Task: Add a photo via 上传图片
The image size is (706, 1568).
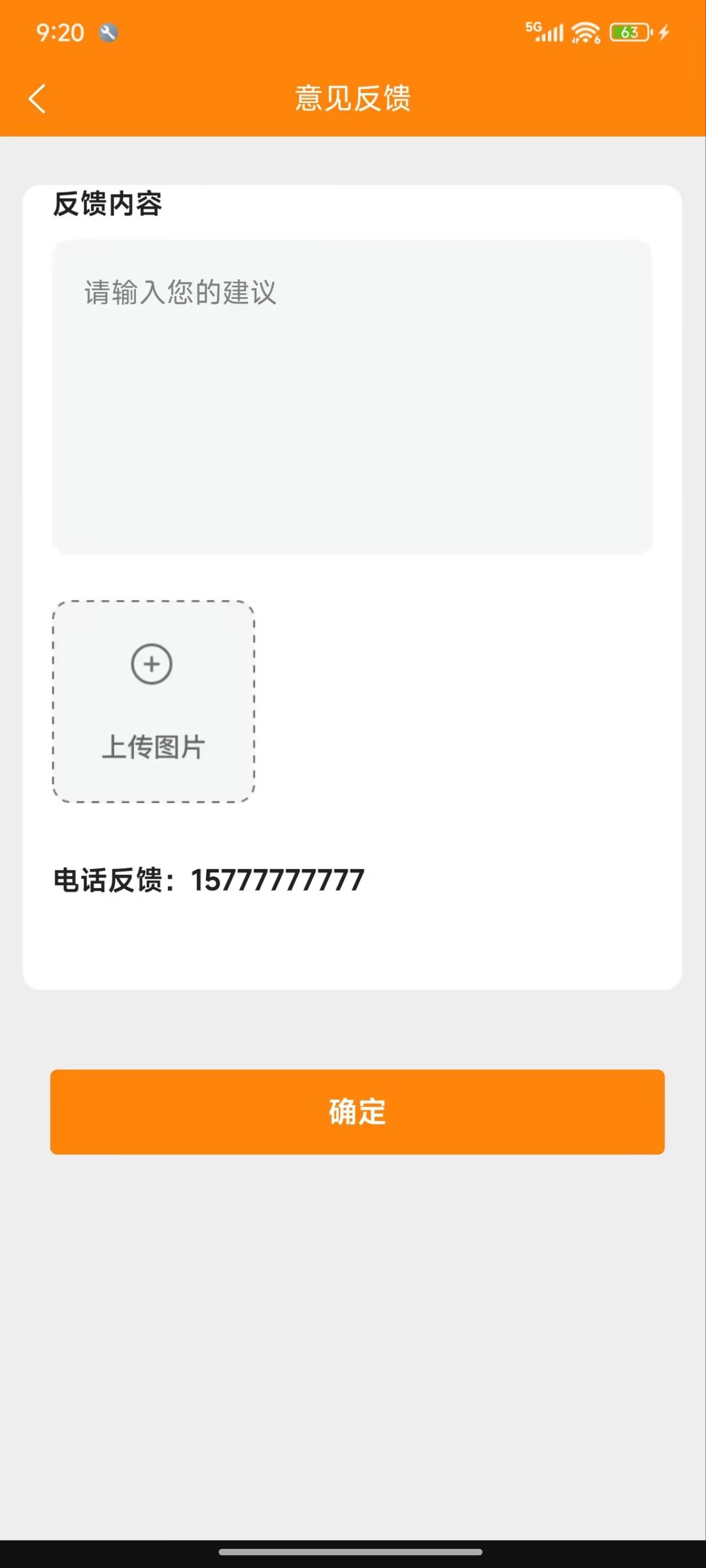Action: coord(153,701)
